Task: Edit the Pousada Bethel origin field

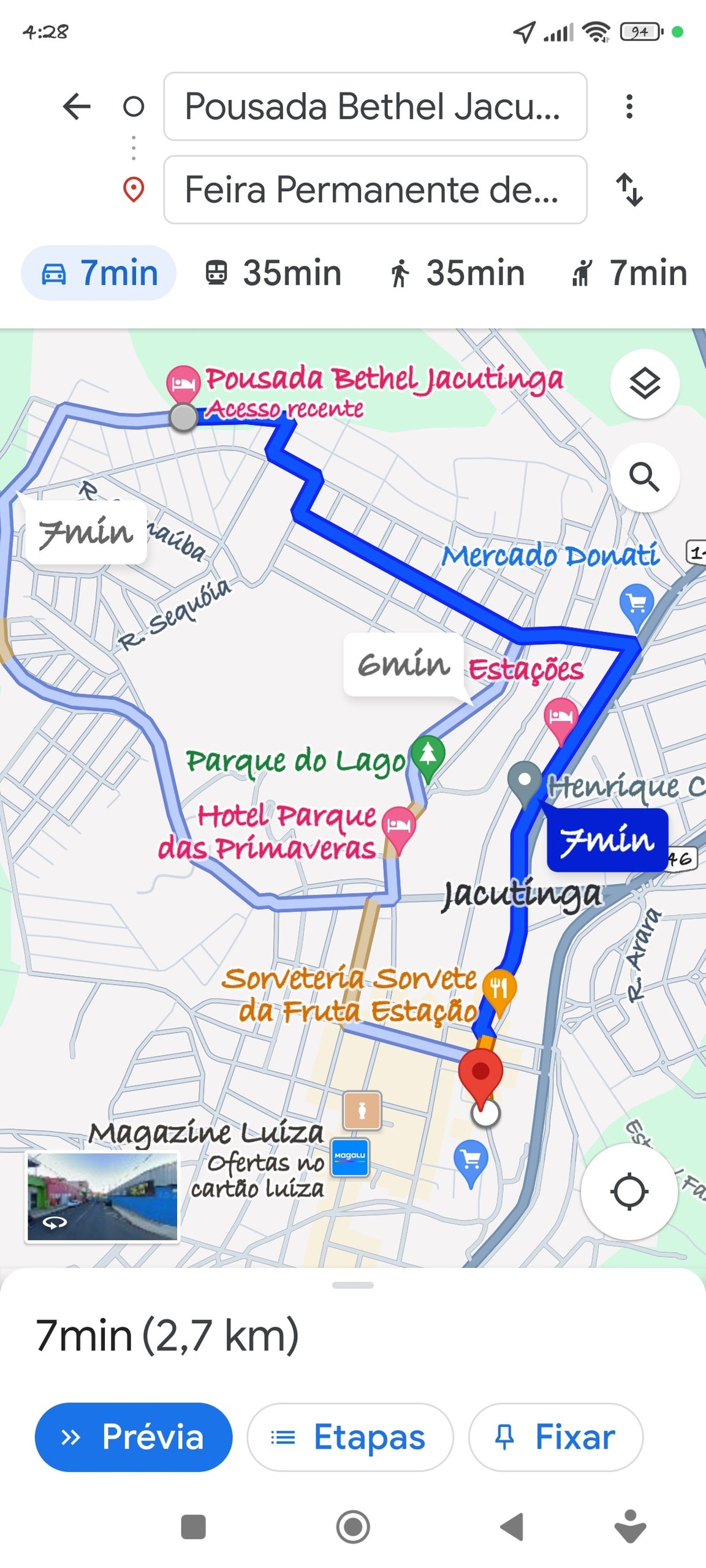Action: tap(374, 107)
